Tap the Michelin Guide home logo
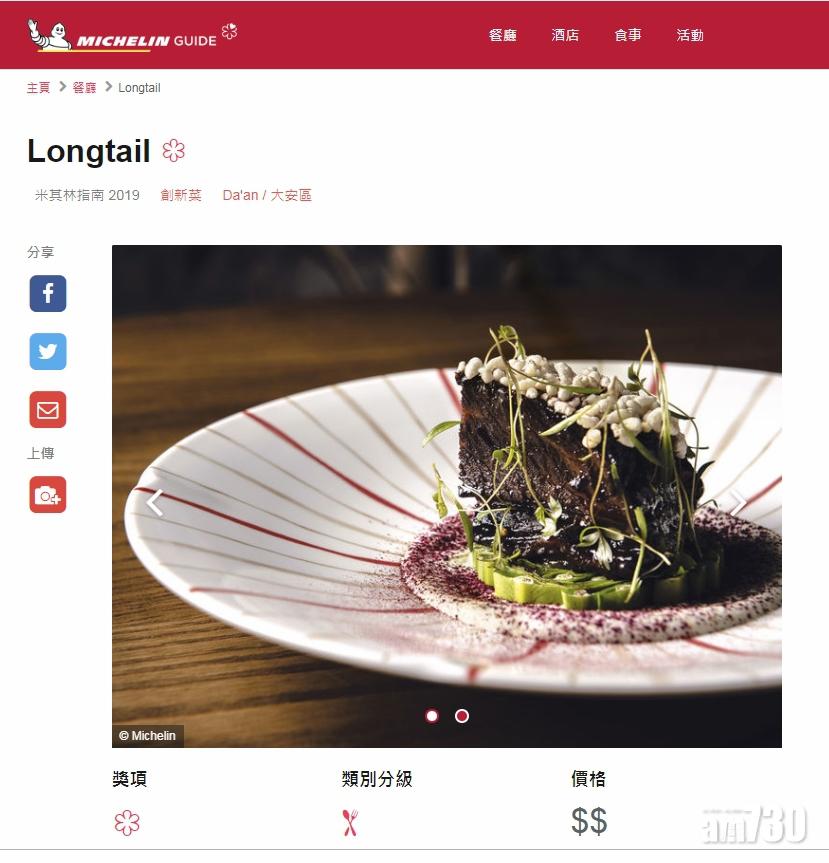 [131, 35]
